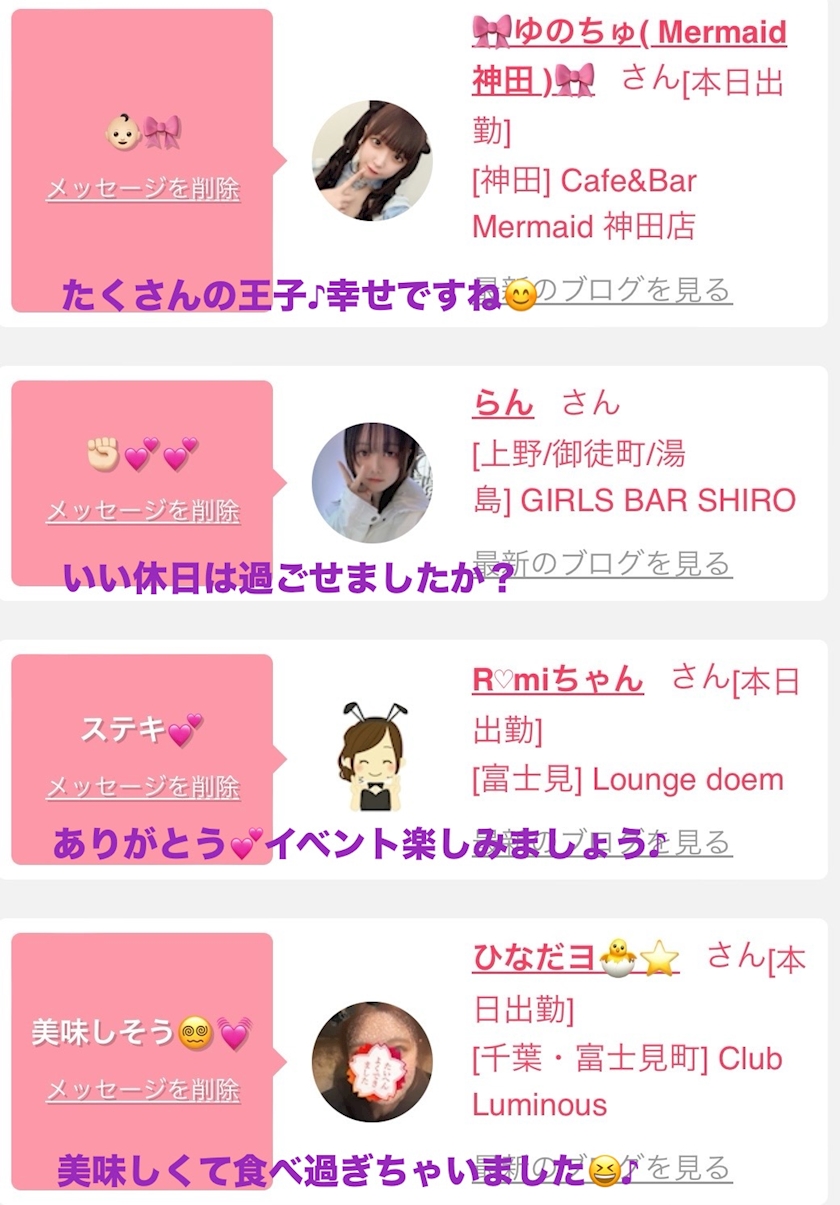Open the らん profile name link
The height and width of the screenshot is (1205, 840).
(x=502, y=402)
